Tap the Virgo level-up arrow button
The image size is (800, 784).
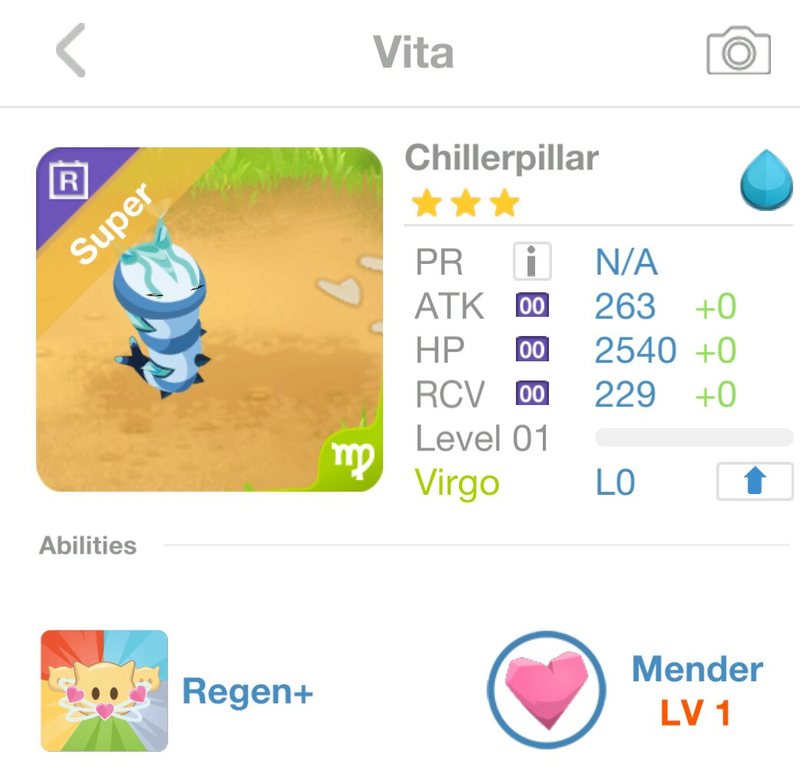[754, 482]
